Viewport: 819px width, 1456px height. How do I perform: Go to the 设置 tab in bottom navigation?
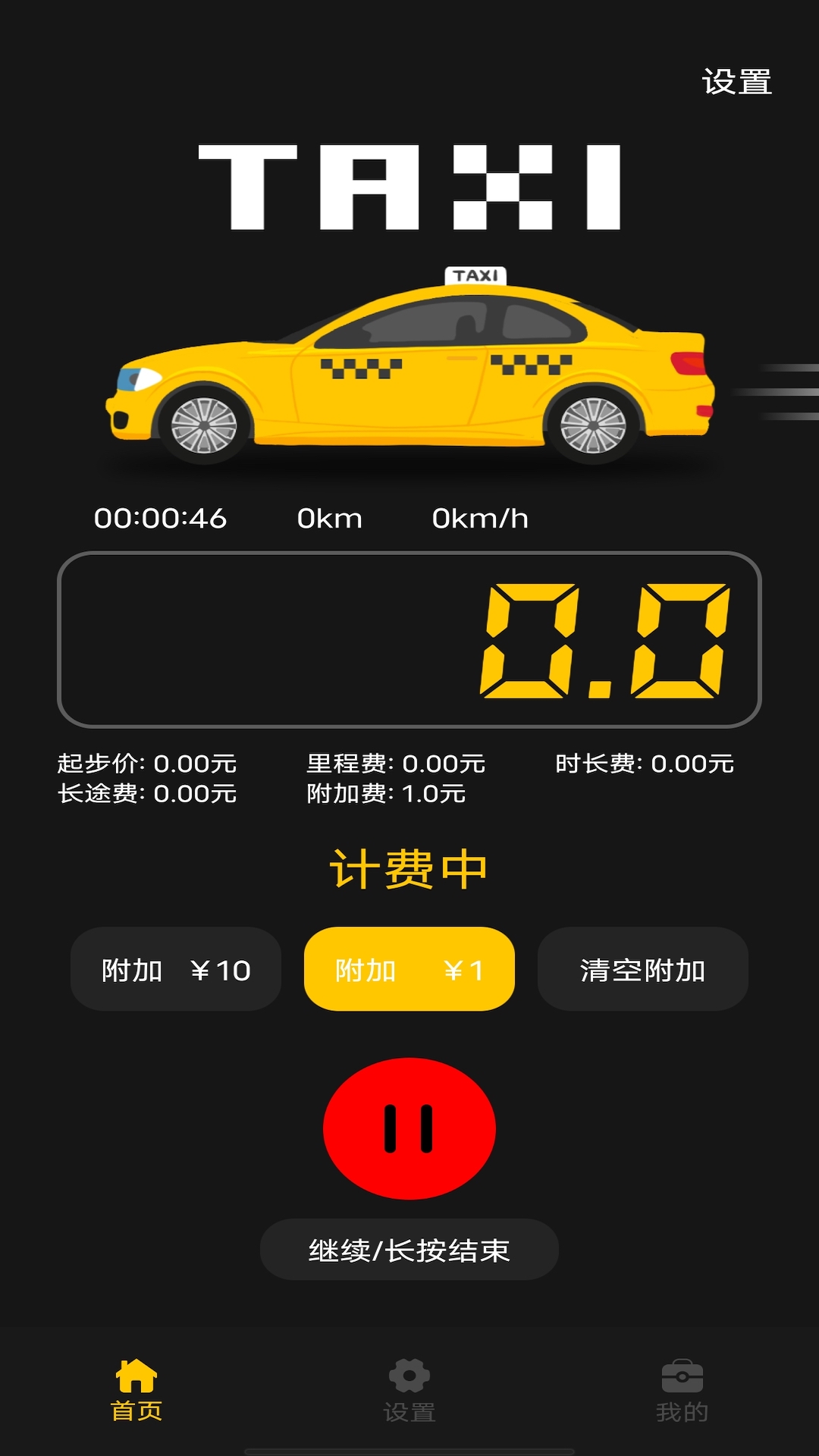click(409, 1391)
